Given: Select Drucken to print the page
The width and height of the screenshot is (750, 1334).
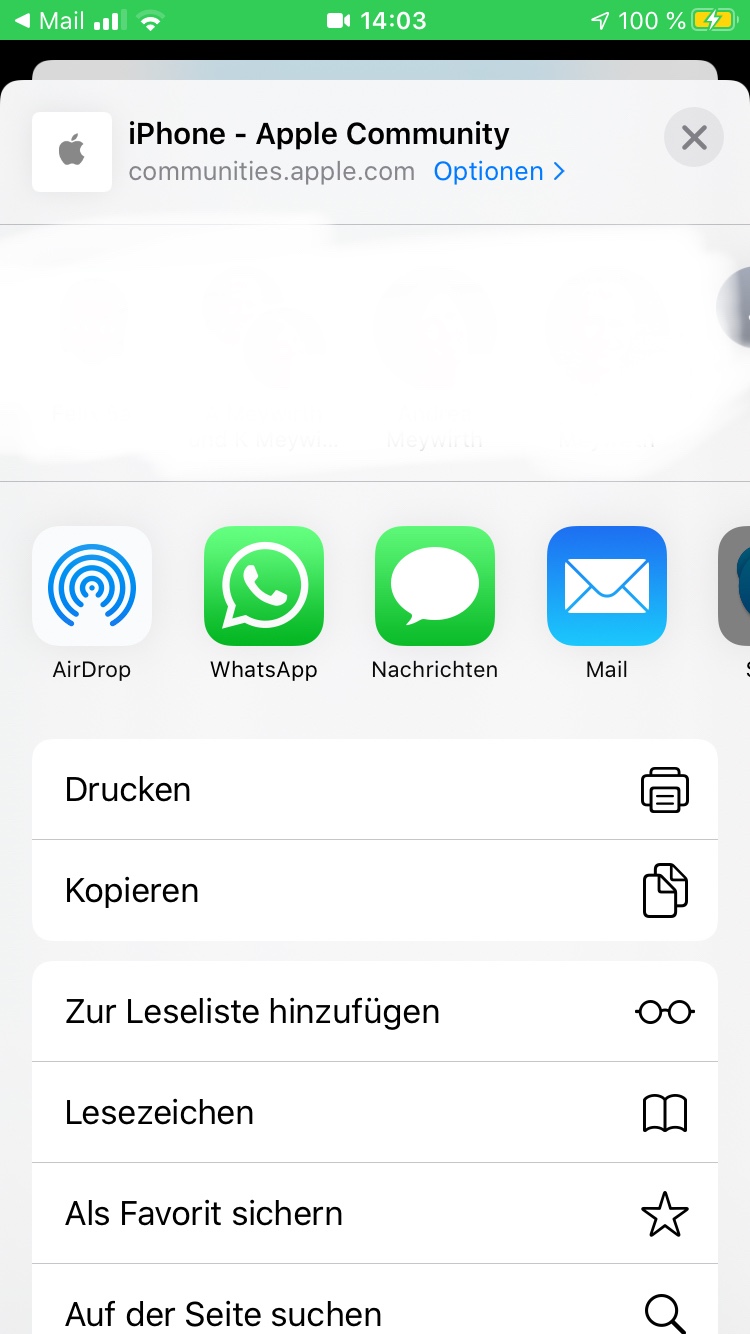Looking at the screenshot, I should 375,789.
